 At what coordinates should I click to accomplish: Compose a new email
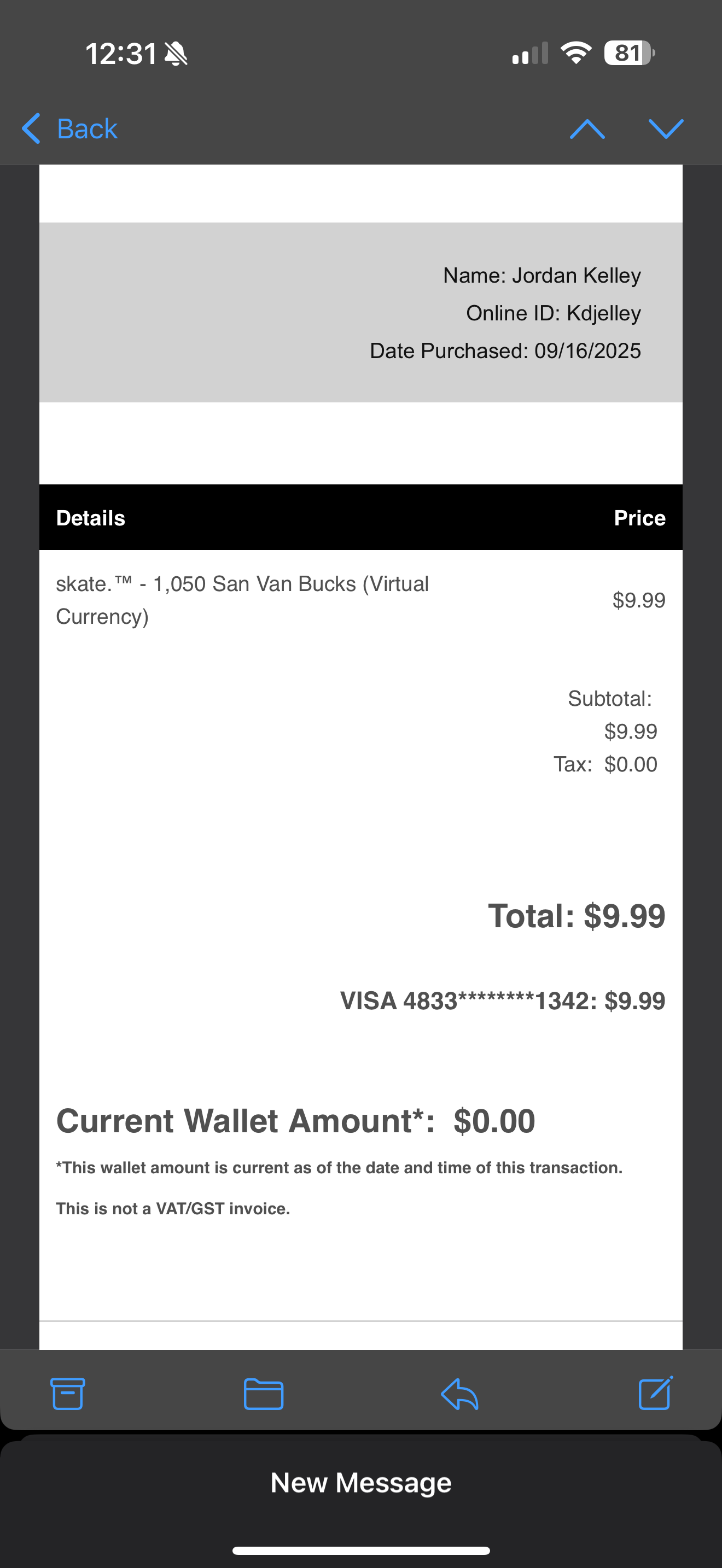click(x=655, y=1393)
